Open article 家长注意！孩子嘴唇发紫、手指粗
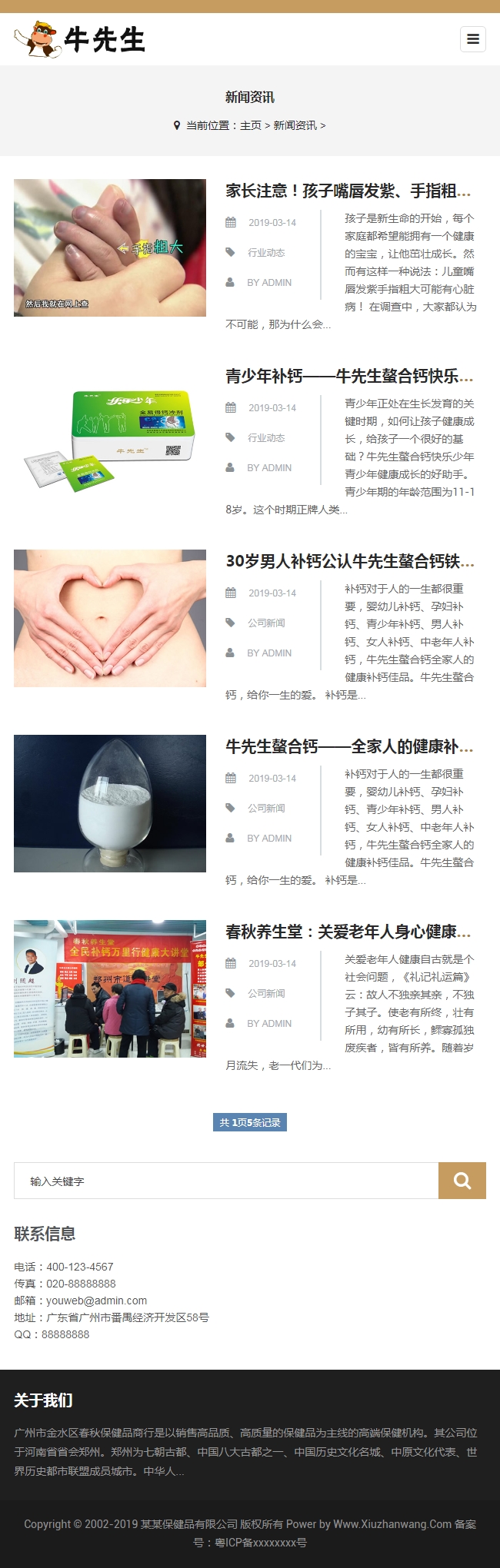Image resolution: width=500 pixels, height=1568 pixels. pos(348,191)
